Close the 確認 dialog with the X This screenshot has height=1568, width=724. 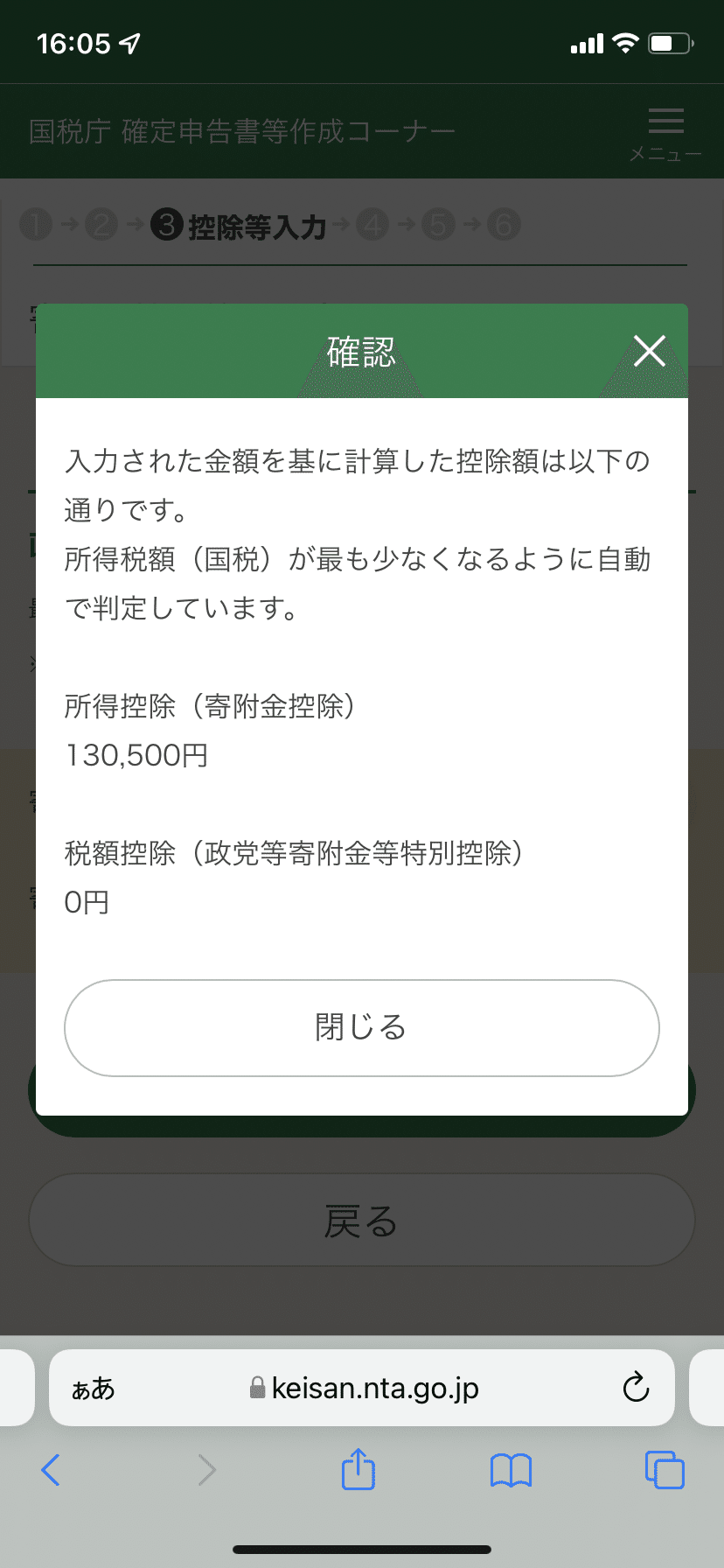click(x=650, y=351)
